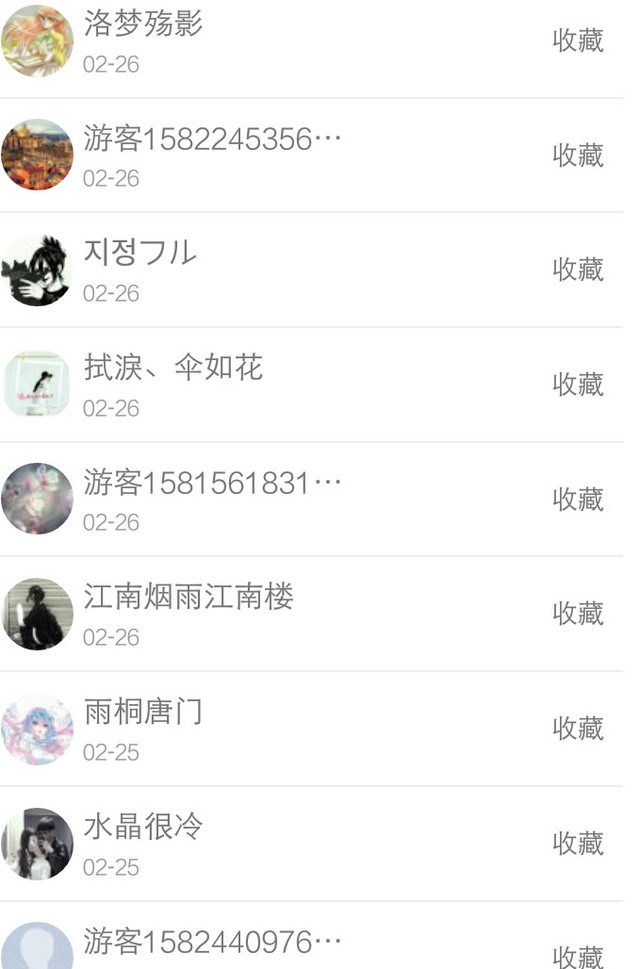This screenshot has height=969, width=640.
Task: Tap 收藏 in the 游客1582245356 row
Action: [578, 155]
